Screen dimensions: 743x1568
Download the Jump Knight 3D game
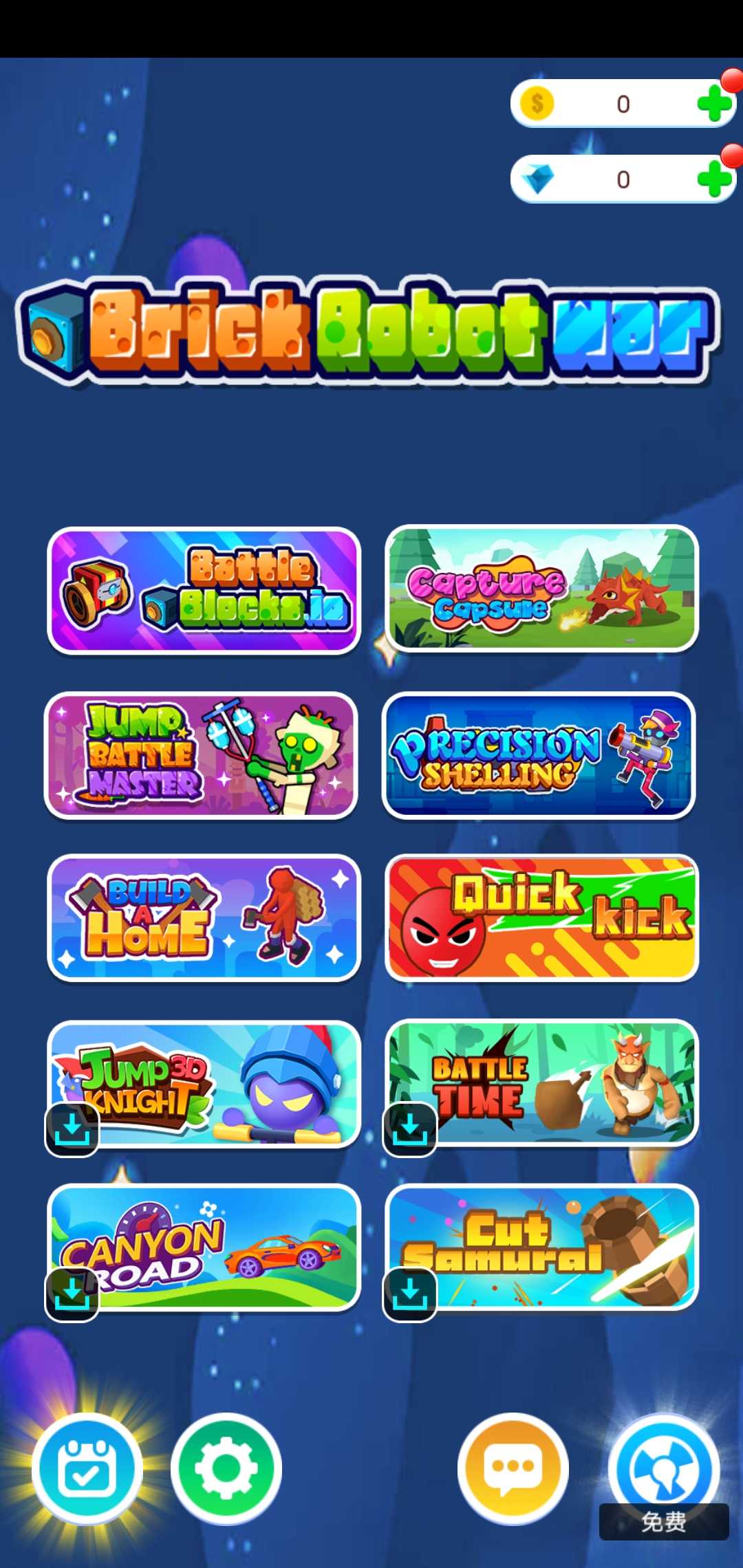tap(72, 1129)
